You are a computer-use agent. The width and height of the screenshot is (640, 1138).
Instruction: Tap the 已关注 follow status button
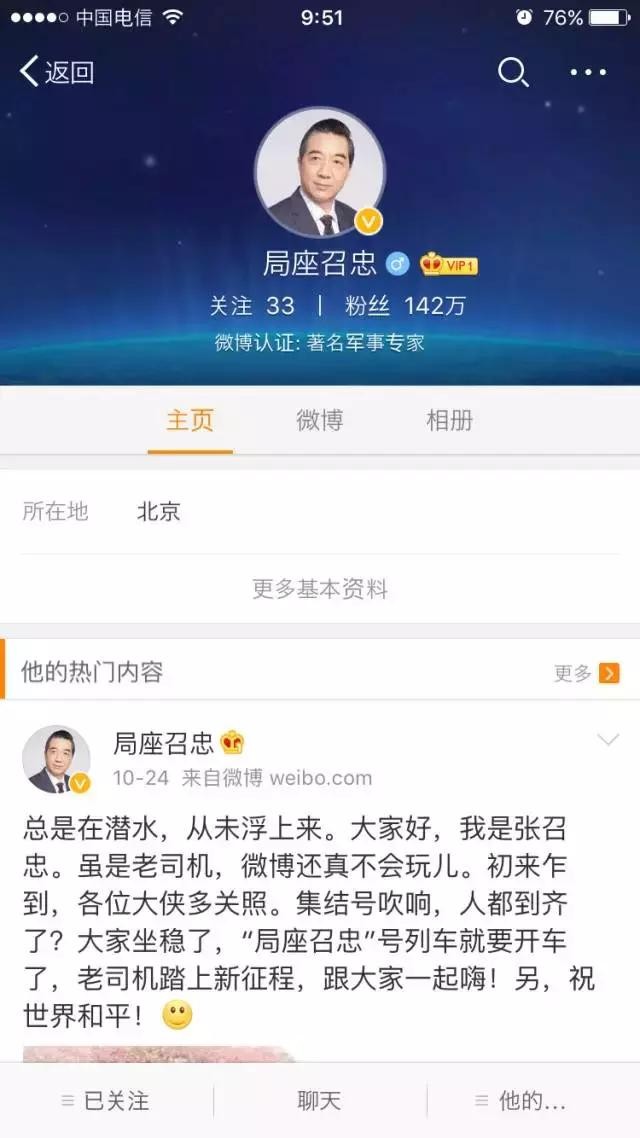(106, 1101)
